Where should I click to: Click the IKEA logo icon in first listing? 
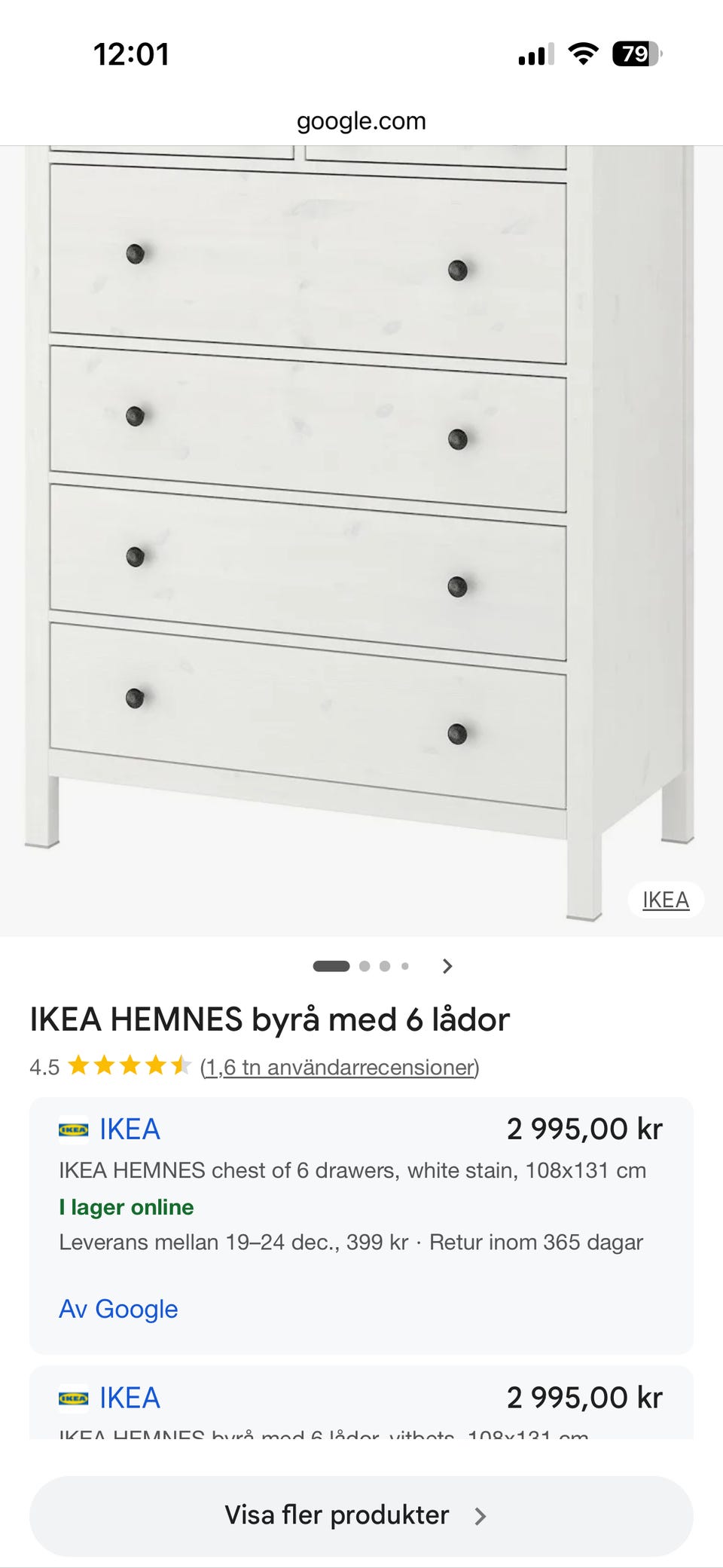(x=72, y=1128)
